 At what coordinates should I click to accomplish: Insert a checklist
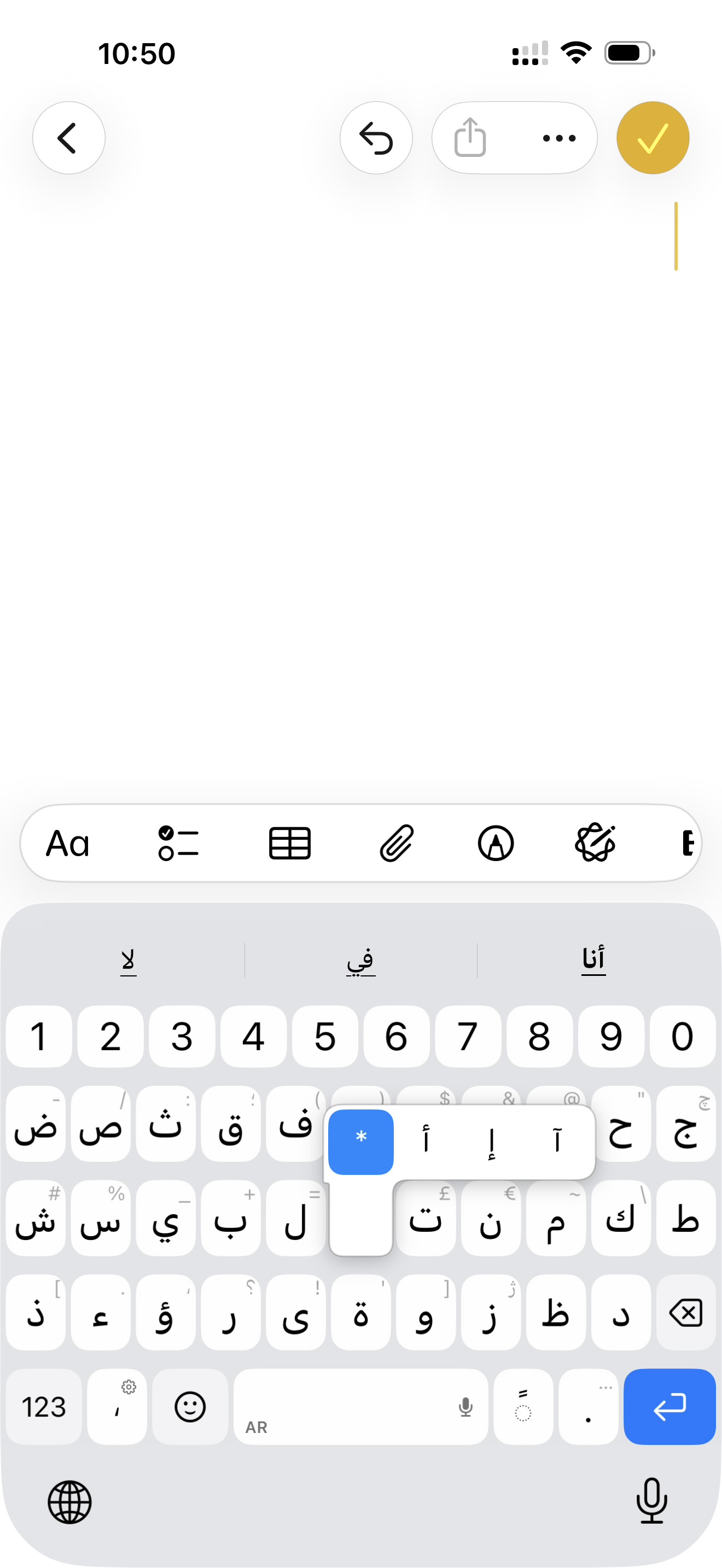click(x=178, y=844)
